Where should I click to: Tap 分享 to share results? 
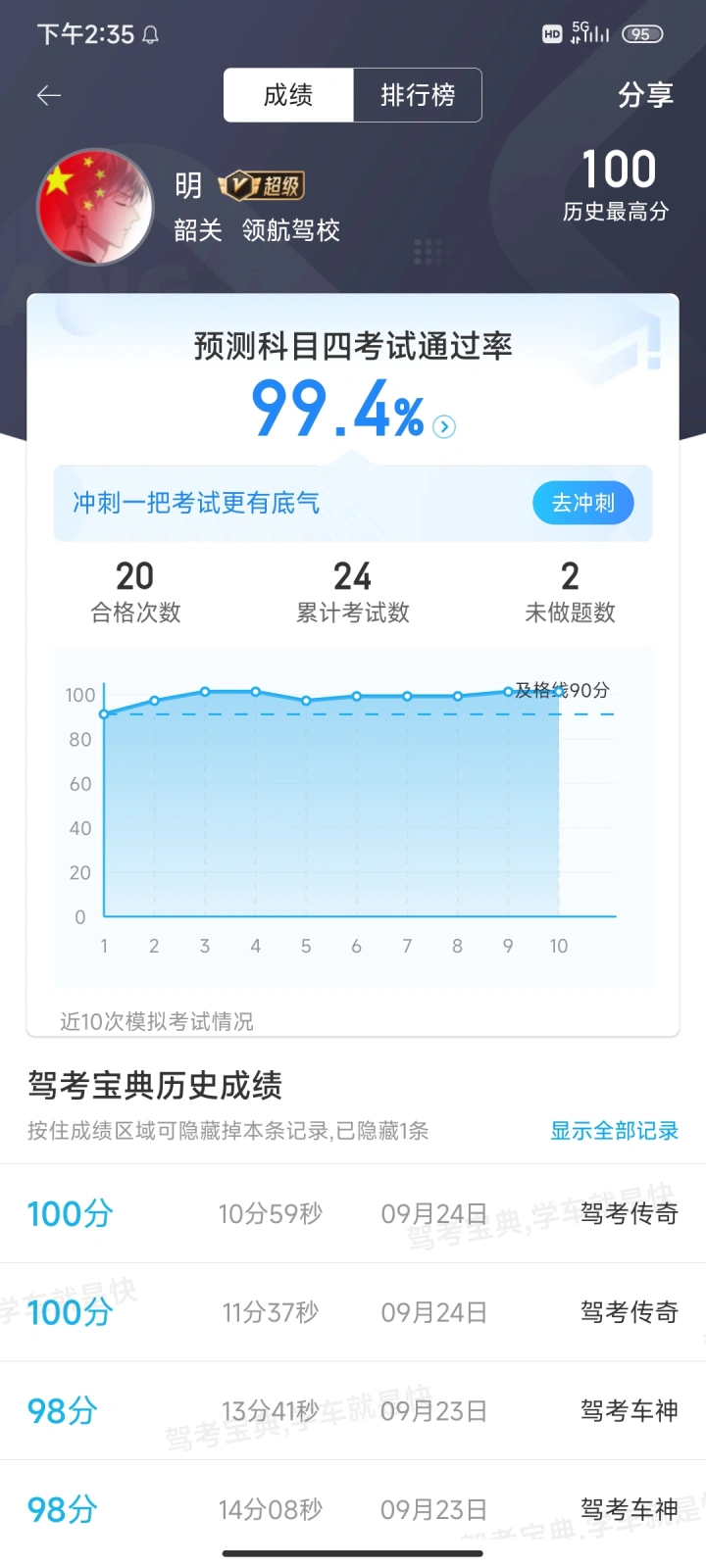tap(644, 95)
